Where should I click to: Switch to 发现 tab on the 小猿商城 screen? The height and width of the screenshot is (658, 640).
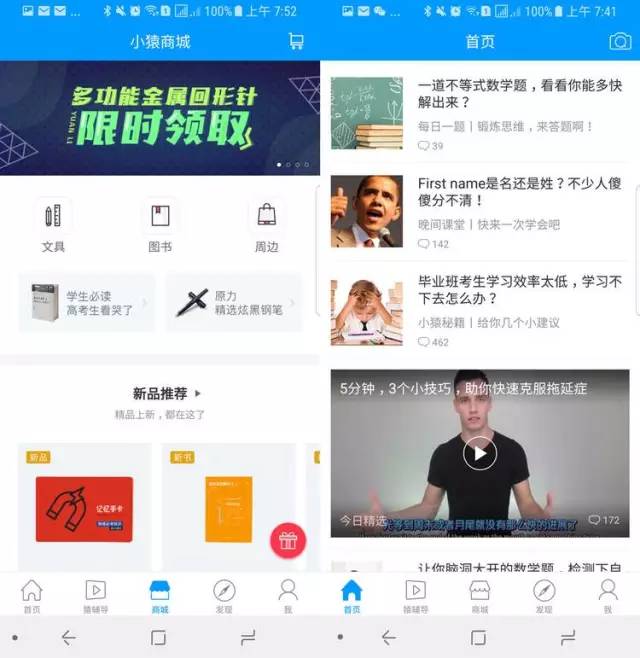tap(224, 596)
